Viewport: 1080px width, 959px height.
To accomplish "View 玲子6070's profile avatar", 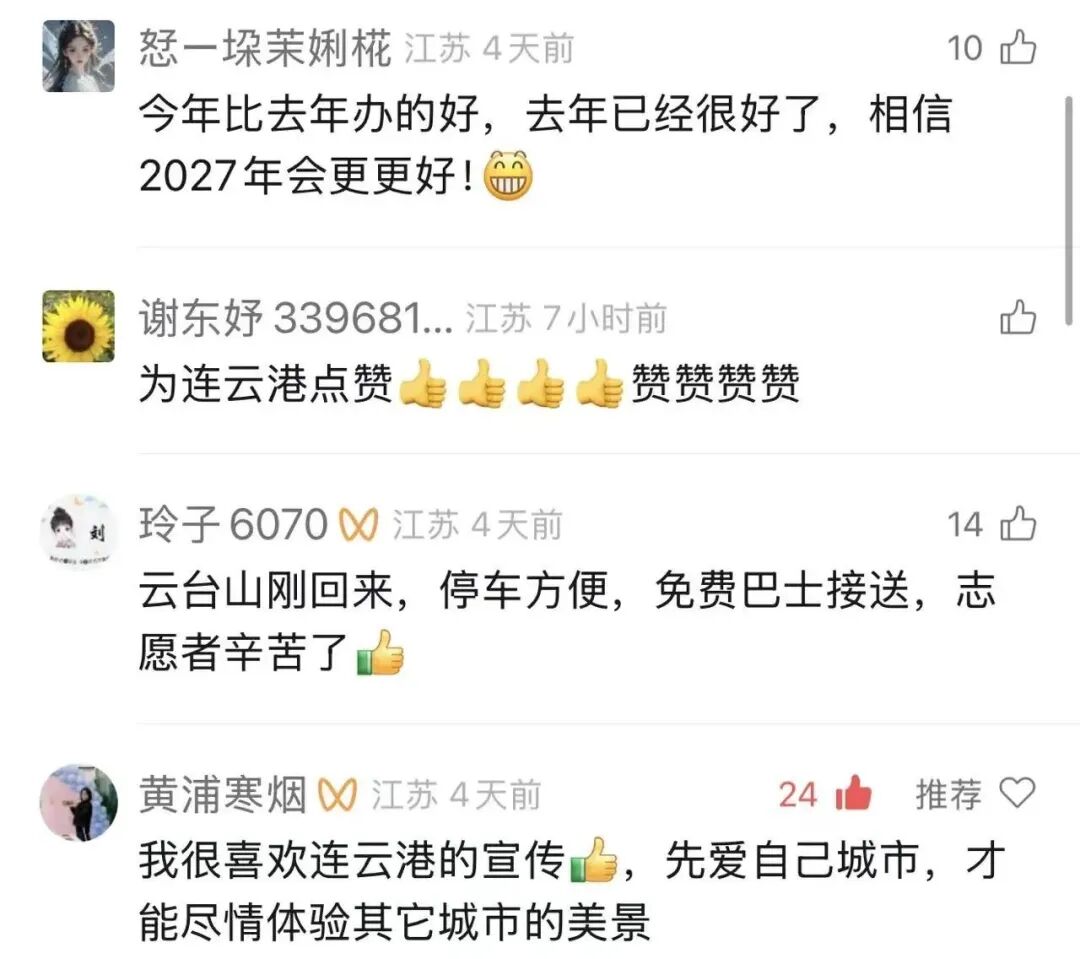I will [78, 531].
